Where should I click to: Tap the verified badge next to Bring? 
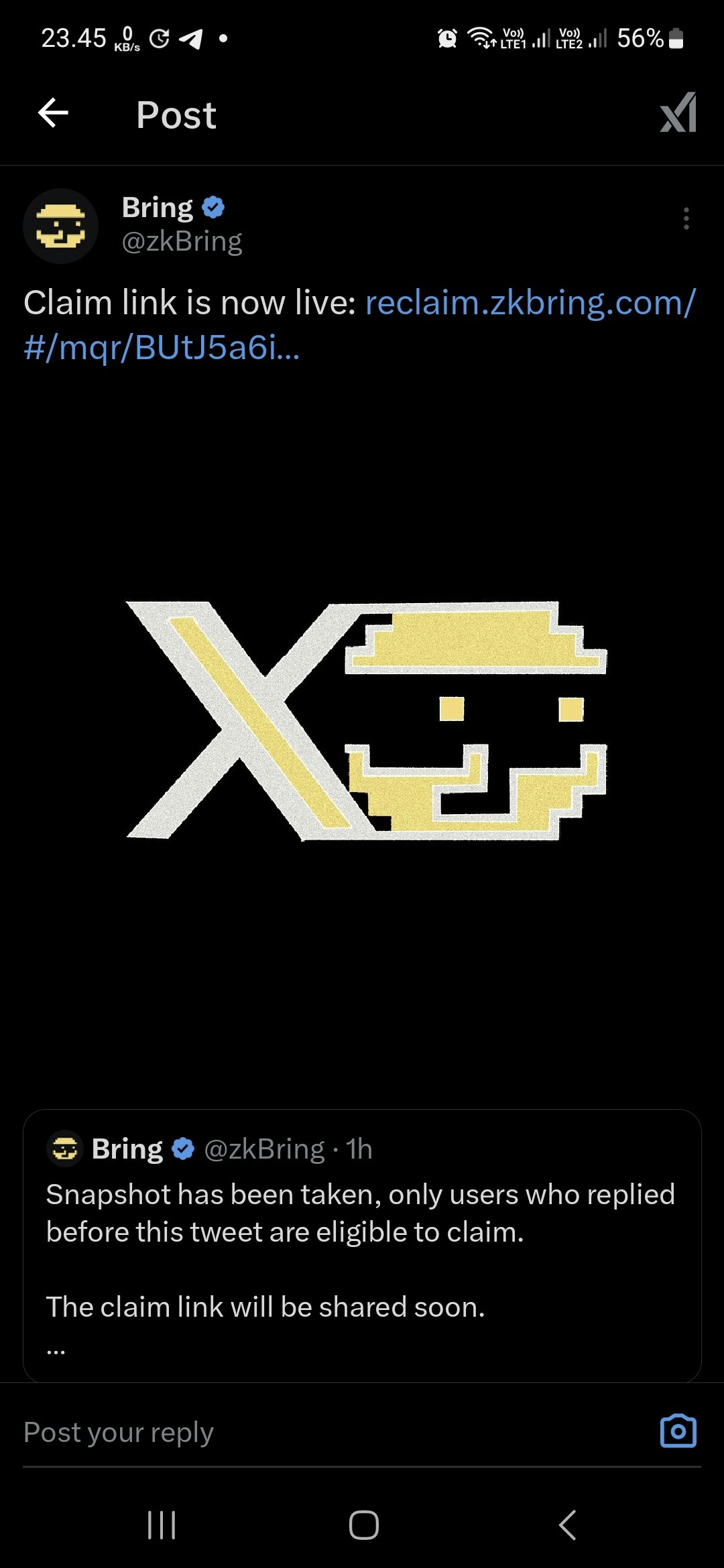click(x=213, y=206)
